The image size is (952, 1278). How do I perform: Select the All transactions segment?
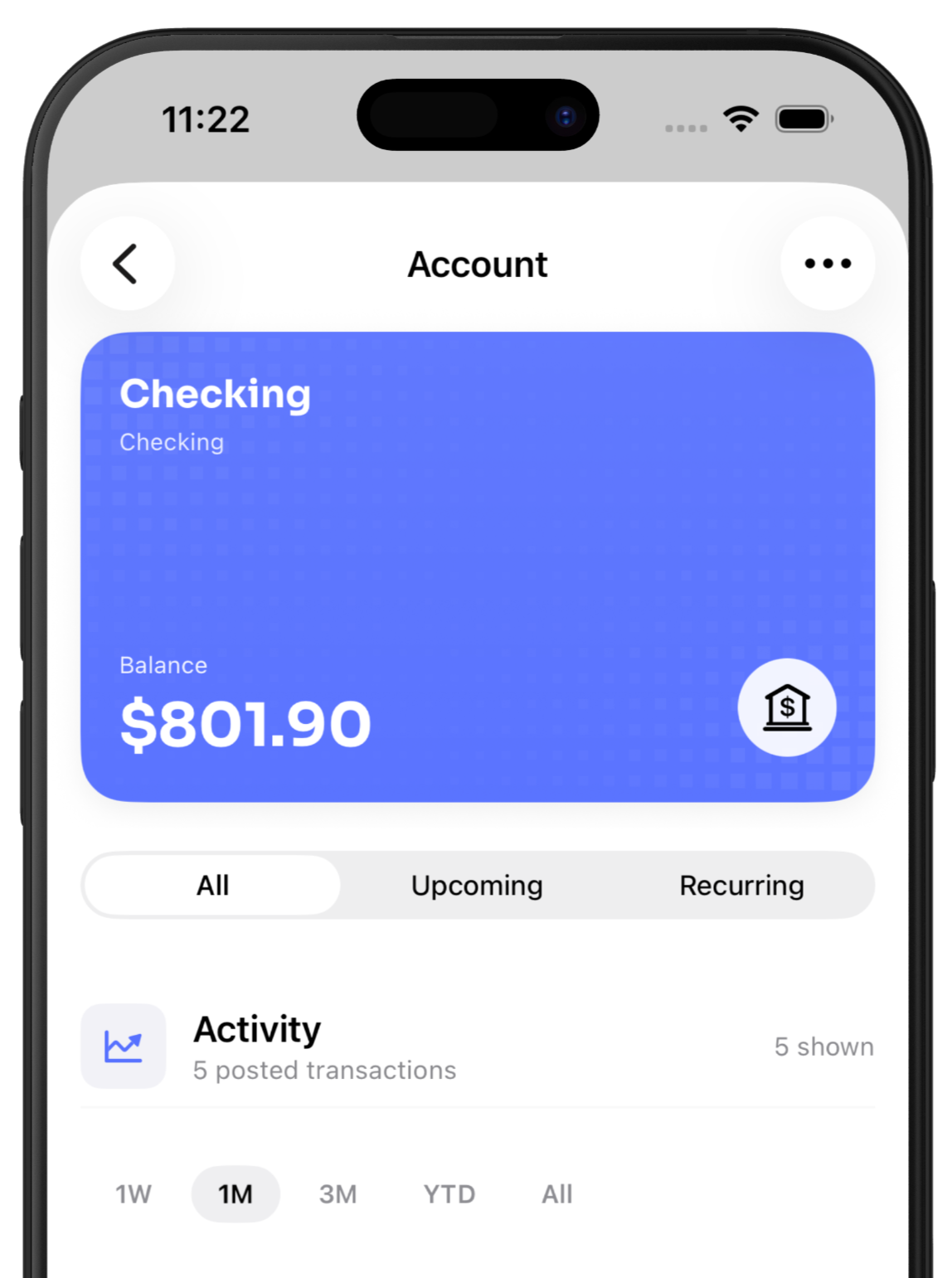(212, 886)
